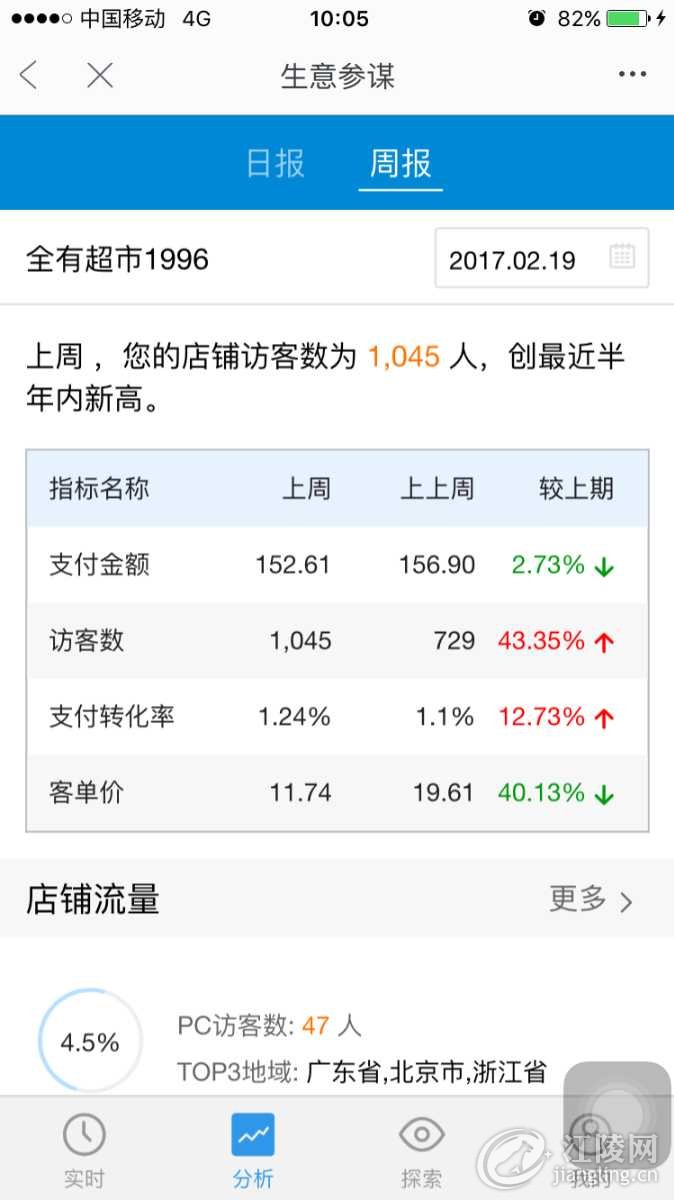The image size is (674, 1200).
Task: Close the page with the X icon
Action: (99, 75)
